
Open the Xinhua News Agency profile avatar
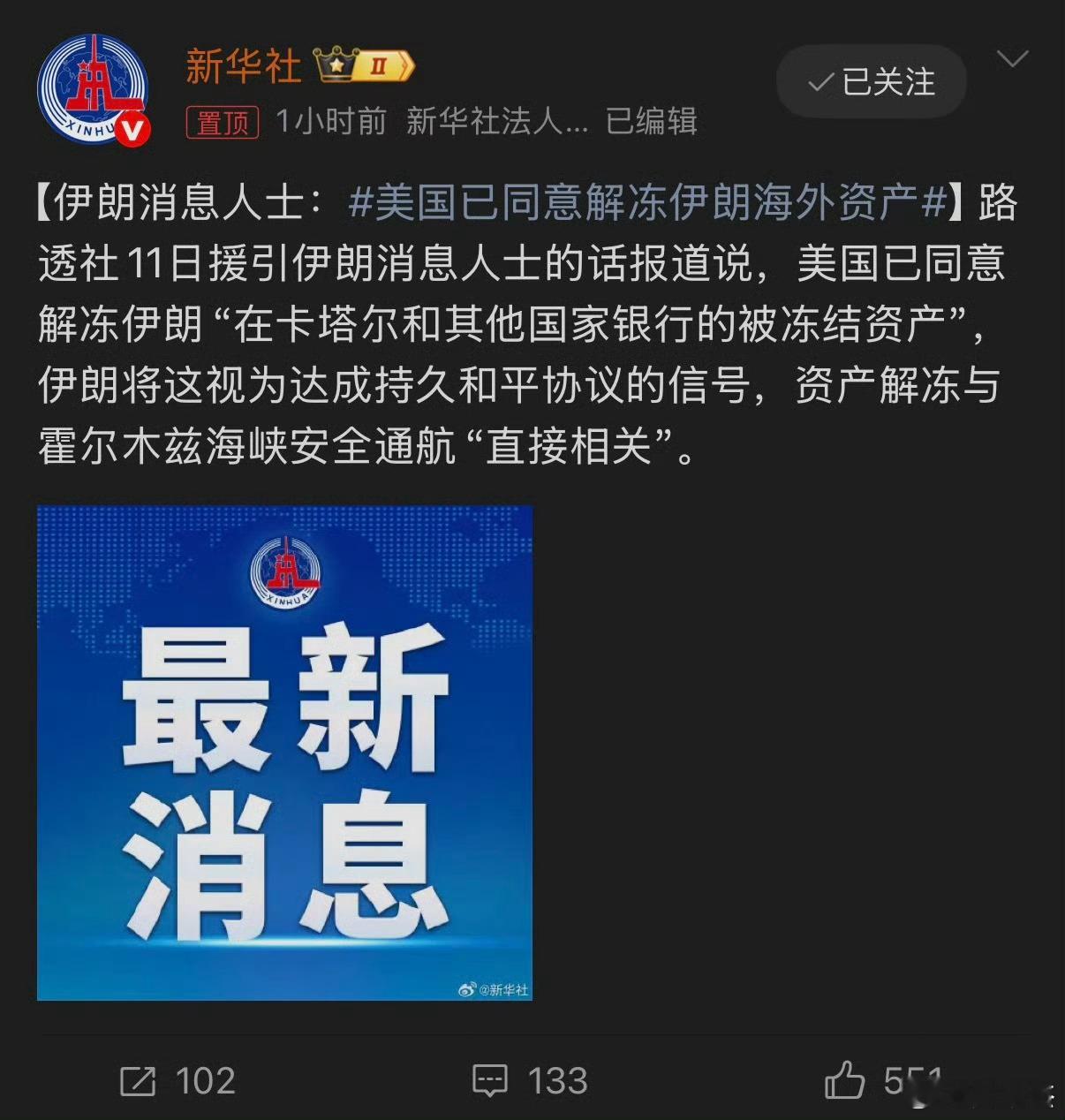(x=93, y=79)
